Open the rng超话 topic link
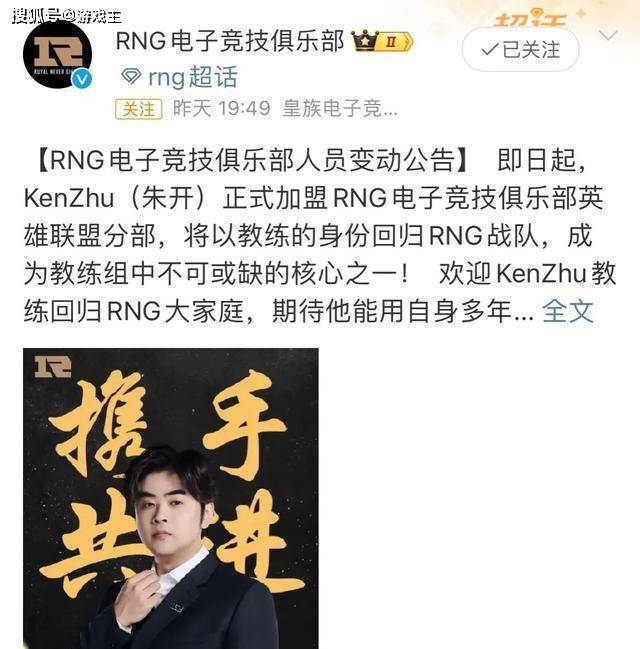 (179, 77)
